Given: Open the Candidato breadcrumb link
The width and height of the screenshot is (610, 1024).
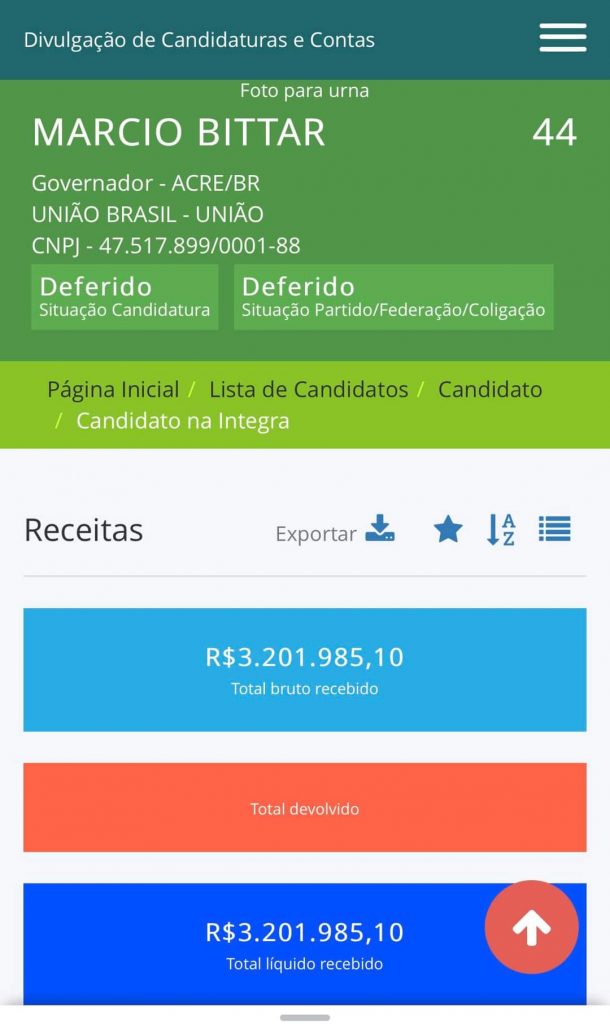Looking at the screenshot, I should click(490, 389).
